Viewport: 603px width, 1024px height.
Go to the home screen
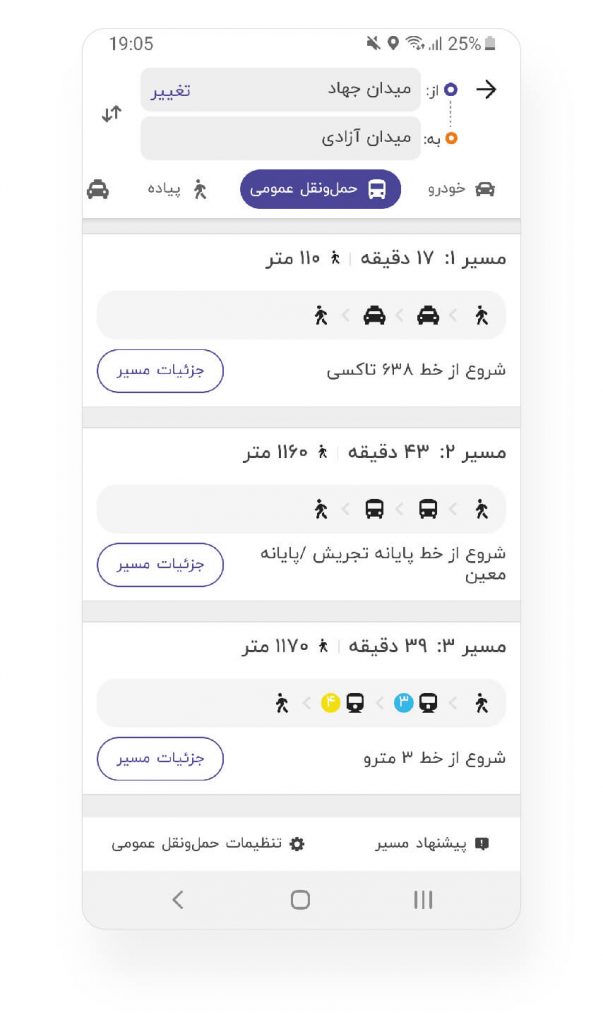[x=300, y=899]
